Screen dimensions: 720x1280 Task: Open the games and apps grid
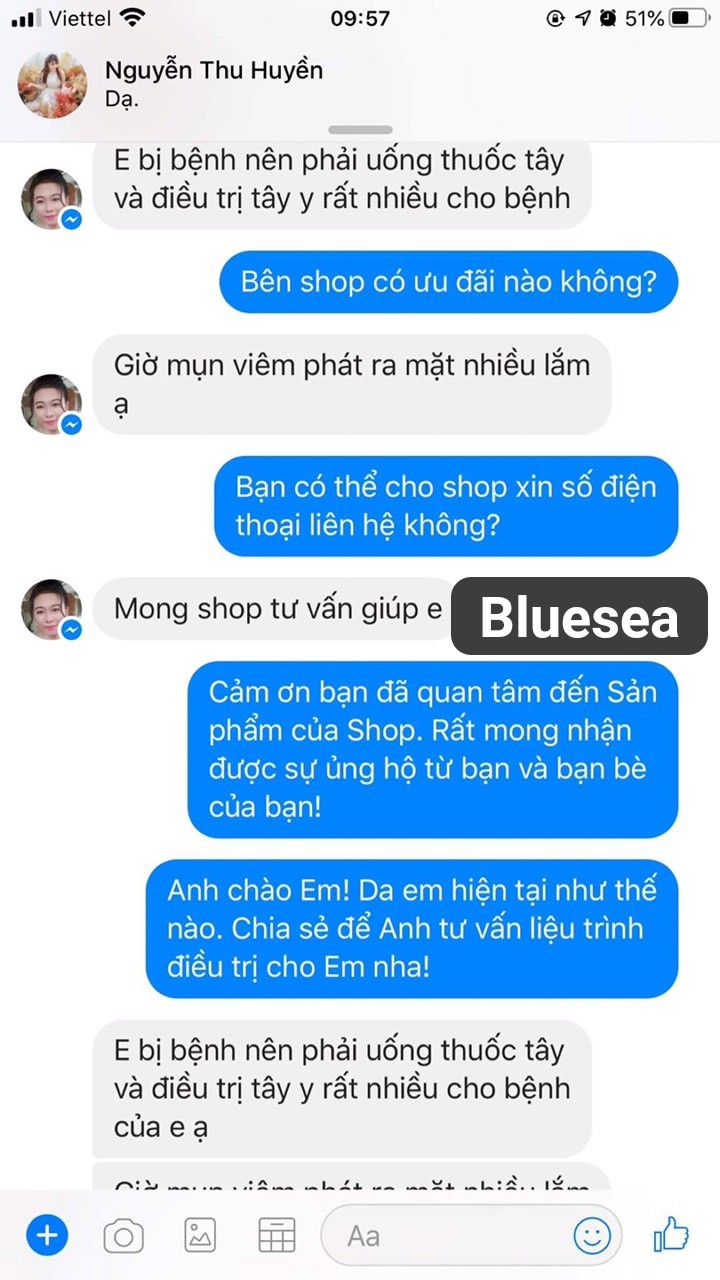click(x=276, y=1235)
